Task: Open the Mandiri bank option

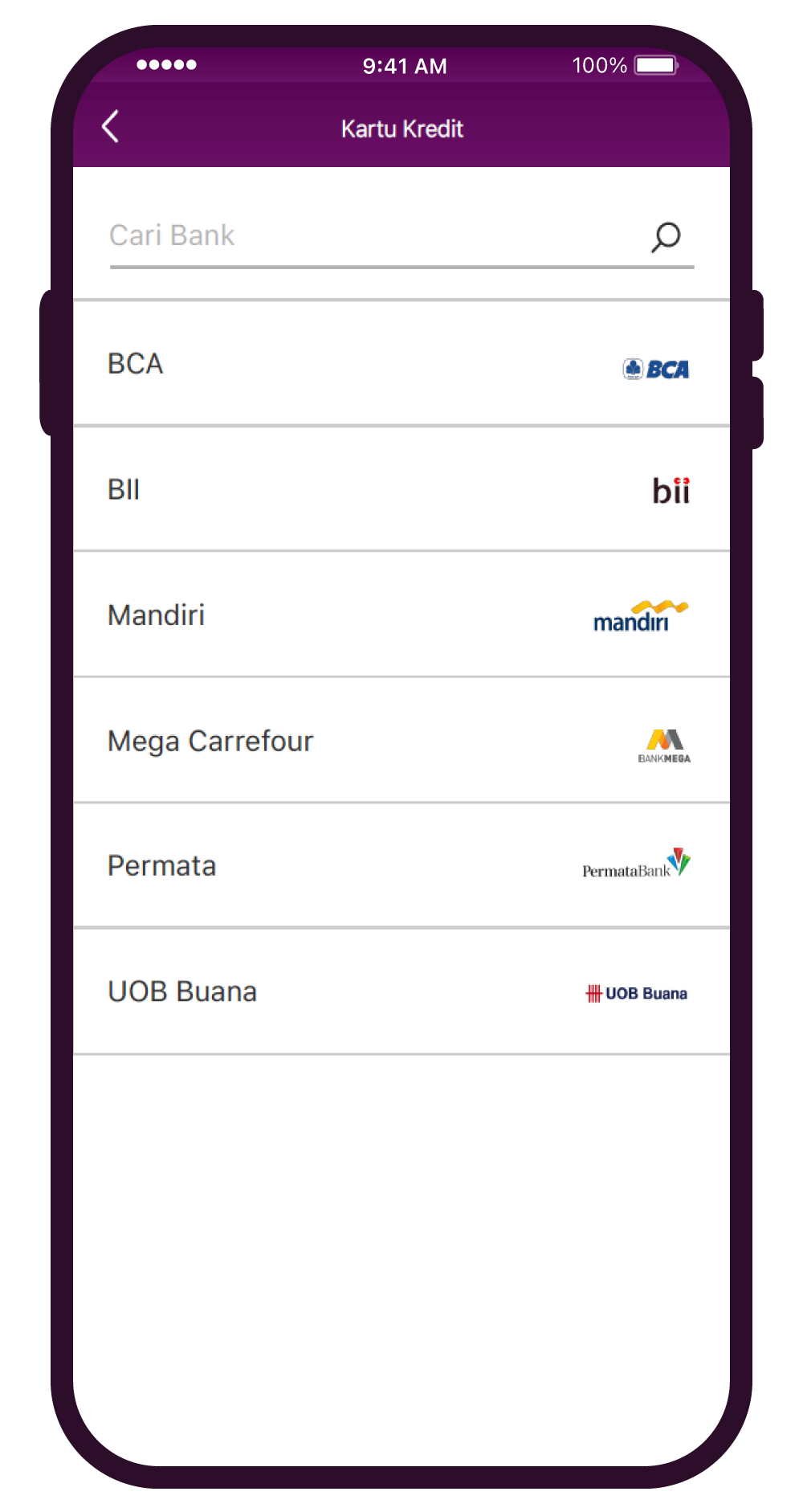Action: (401, 615)
